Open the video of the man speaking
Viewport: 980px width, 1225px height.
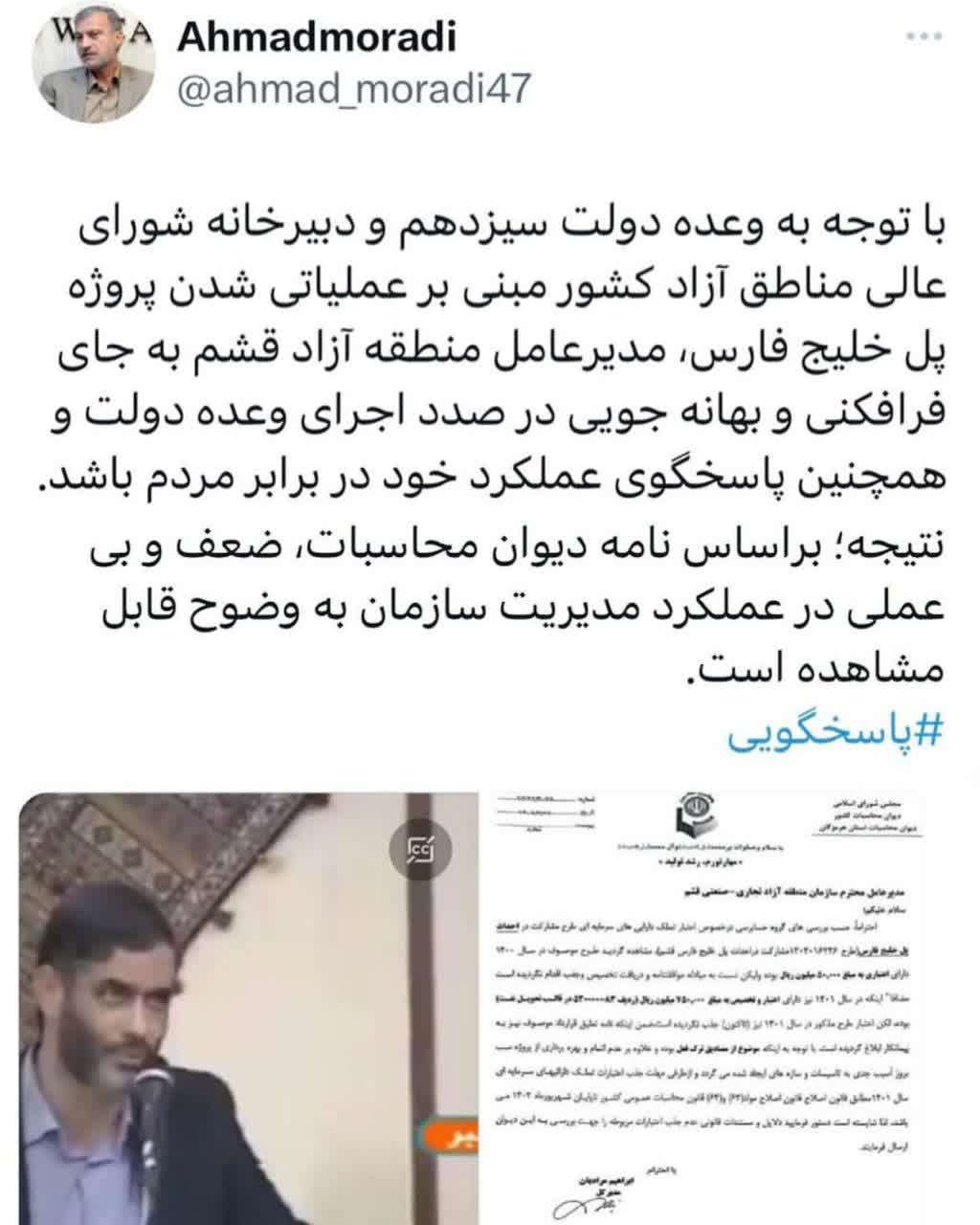coord(247,995)
